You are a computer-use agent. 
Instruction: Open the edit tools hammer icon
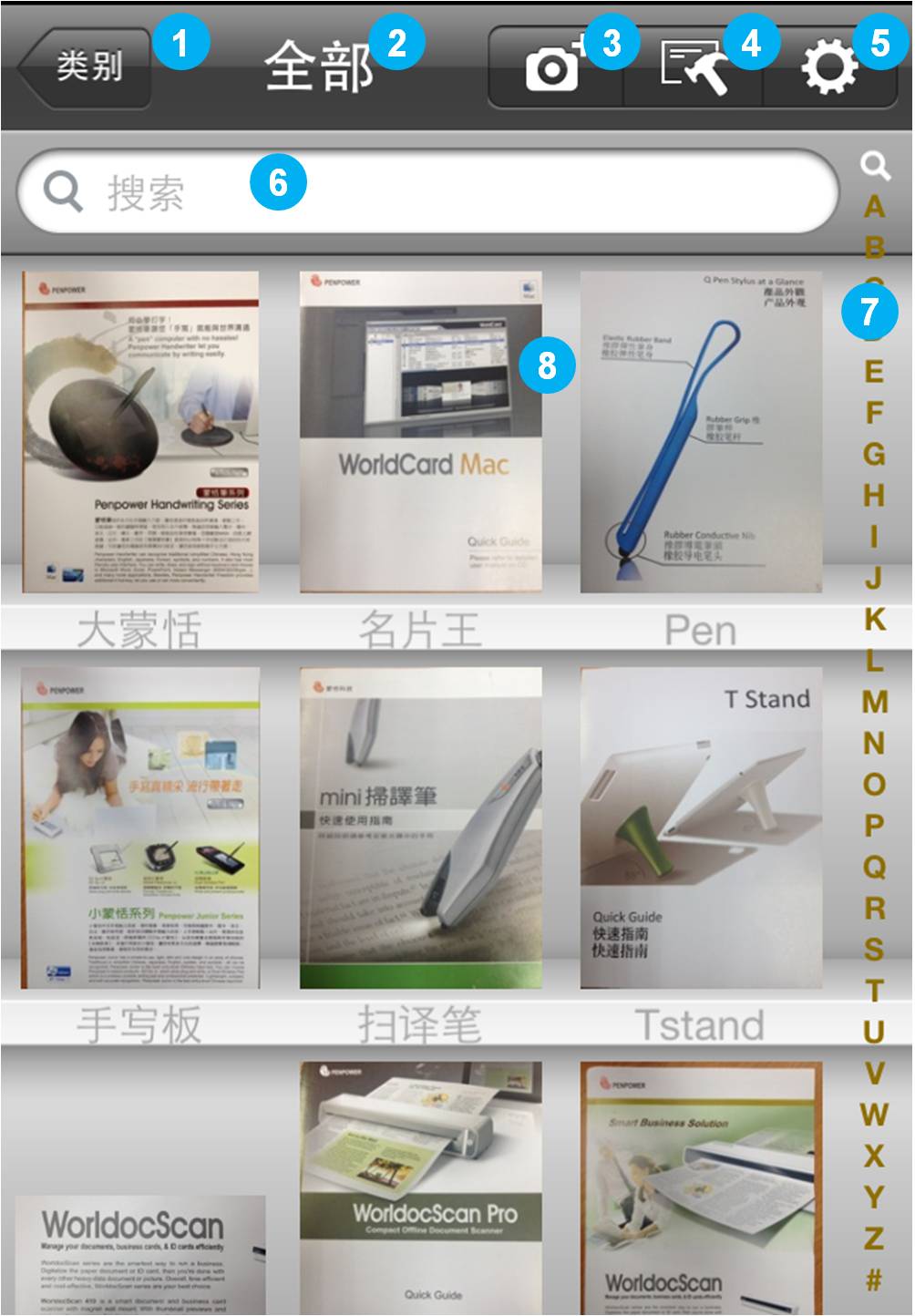(x=693, y=68)
